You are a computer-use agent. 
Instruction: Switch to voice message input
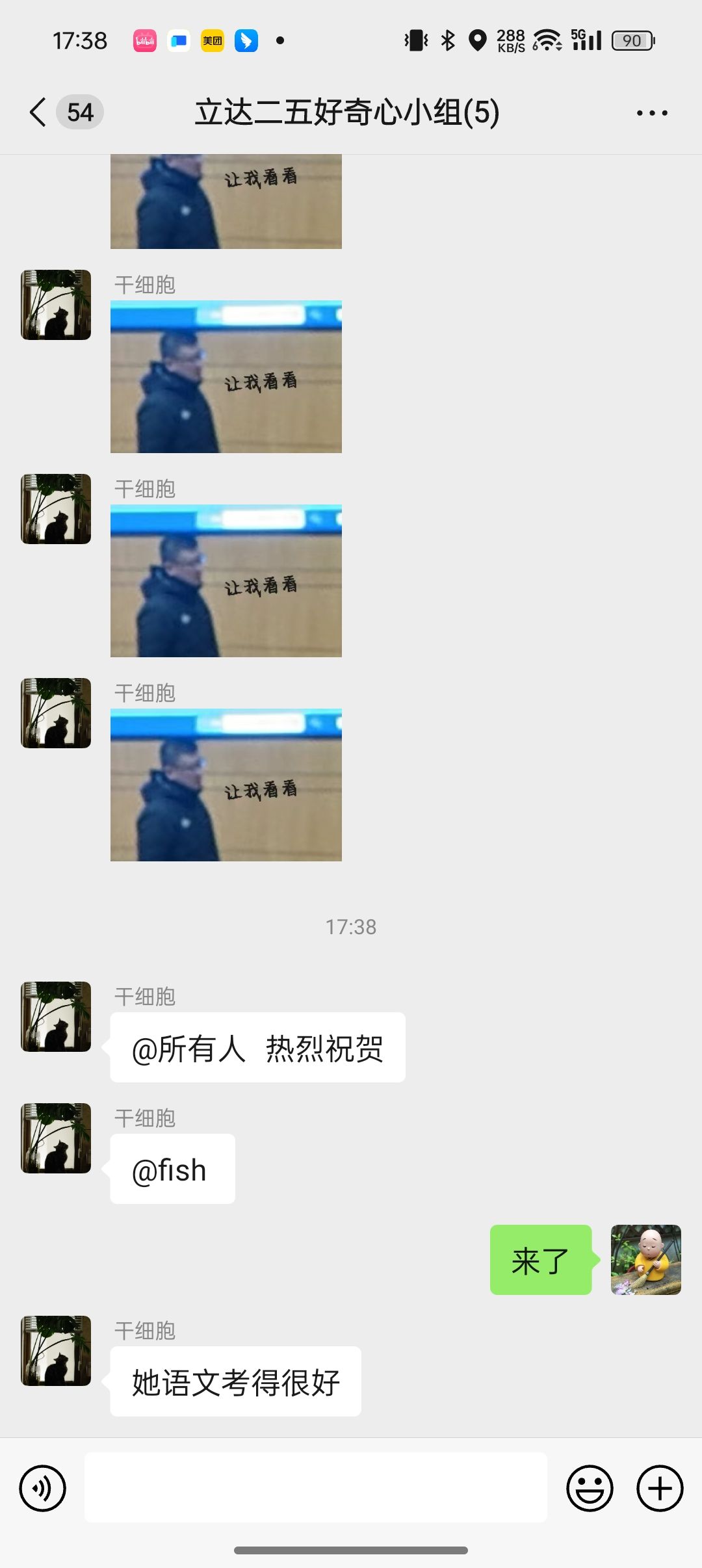coord(43,1488)
